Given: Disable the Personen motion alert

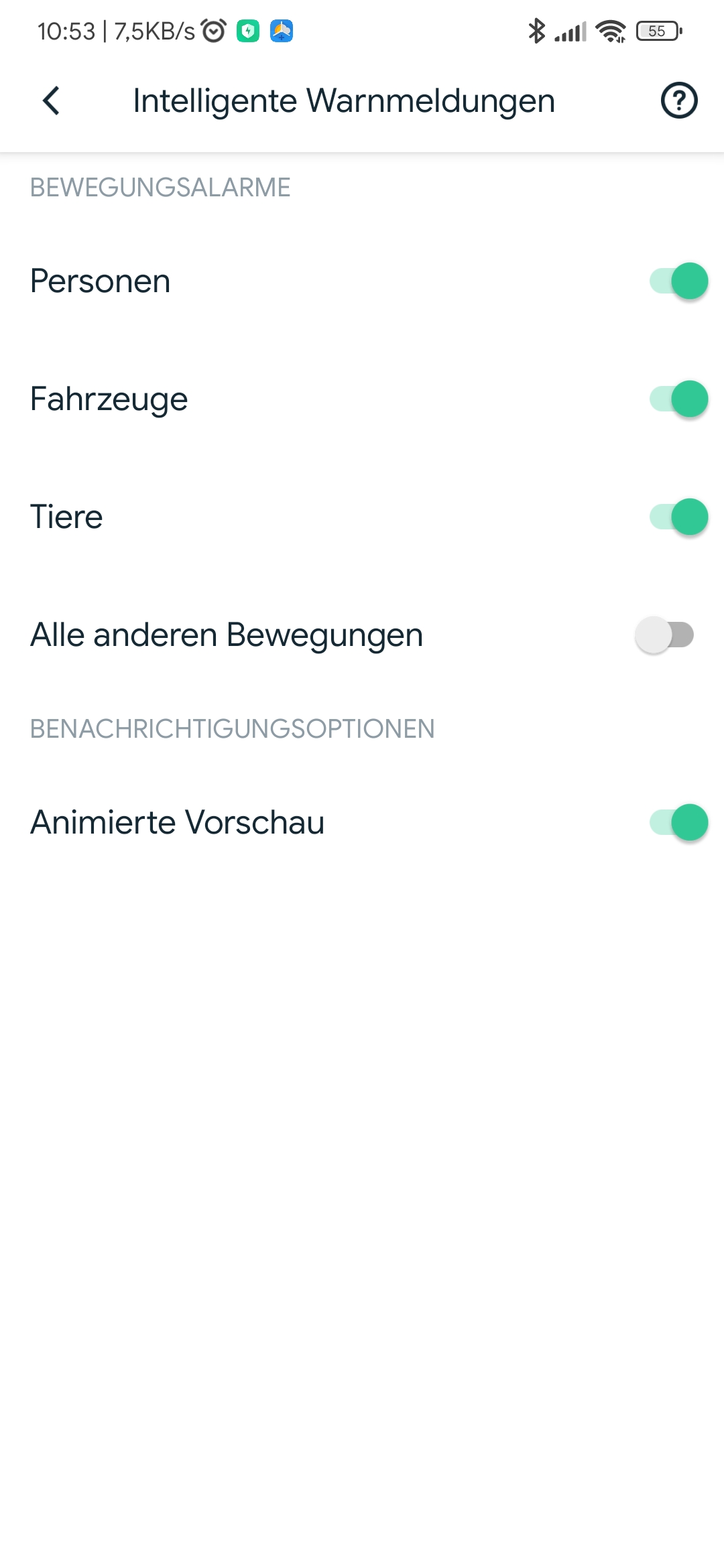Looking at the screenshot, I should click(x=678, y=281).
